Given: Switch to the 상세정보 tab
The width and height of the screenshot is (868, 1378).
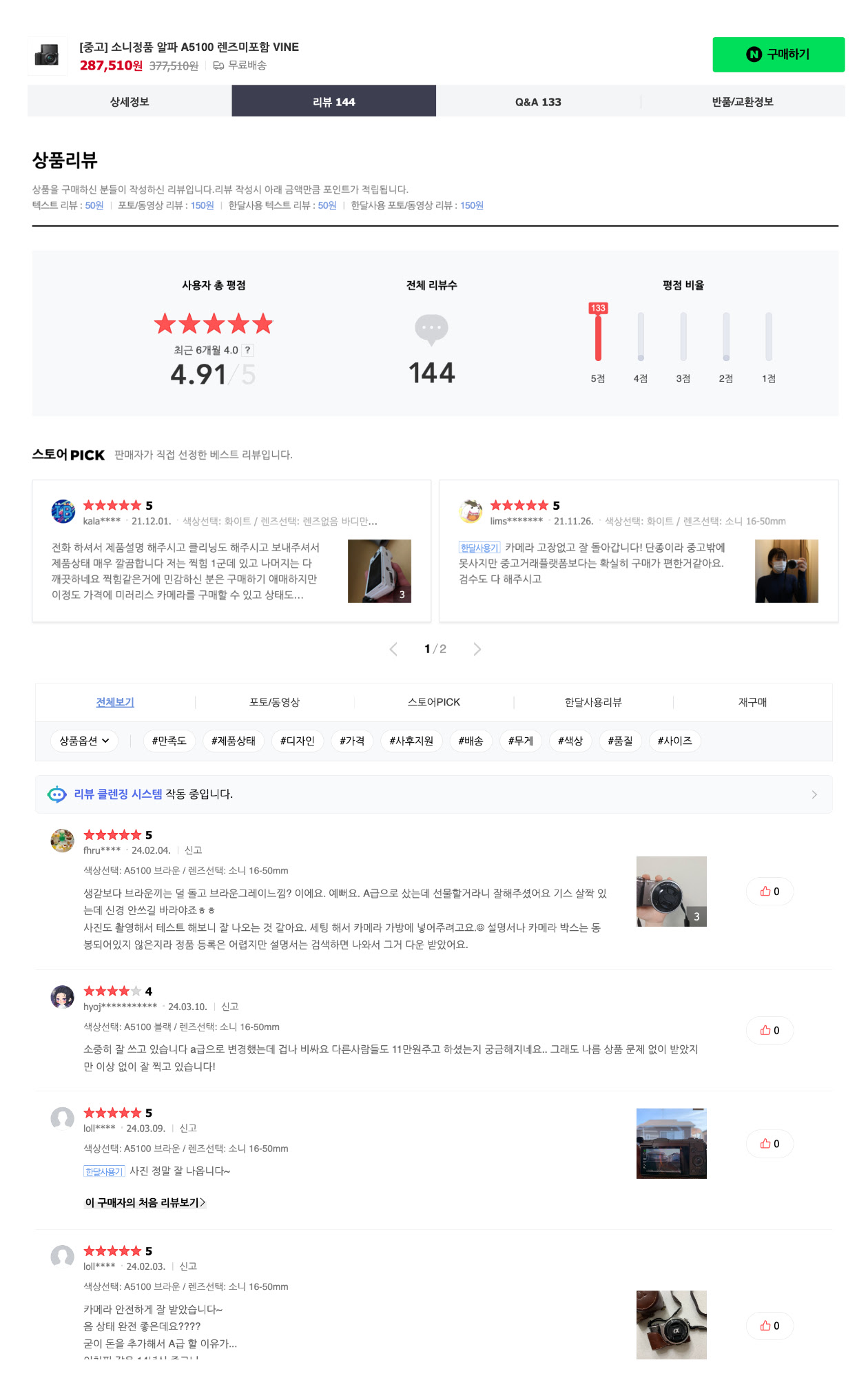Looking at the screenshot, I should tap(131, 101).
